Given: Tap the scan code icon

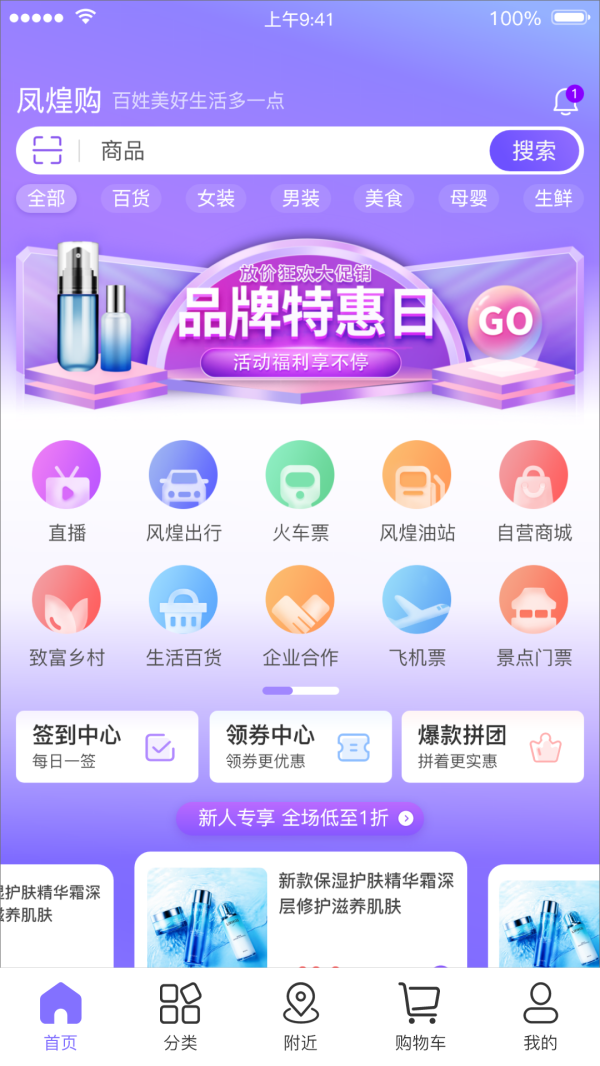Looking at the screenshot, I should (x=47, y=151).
